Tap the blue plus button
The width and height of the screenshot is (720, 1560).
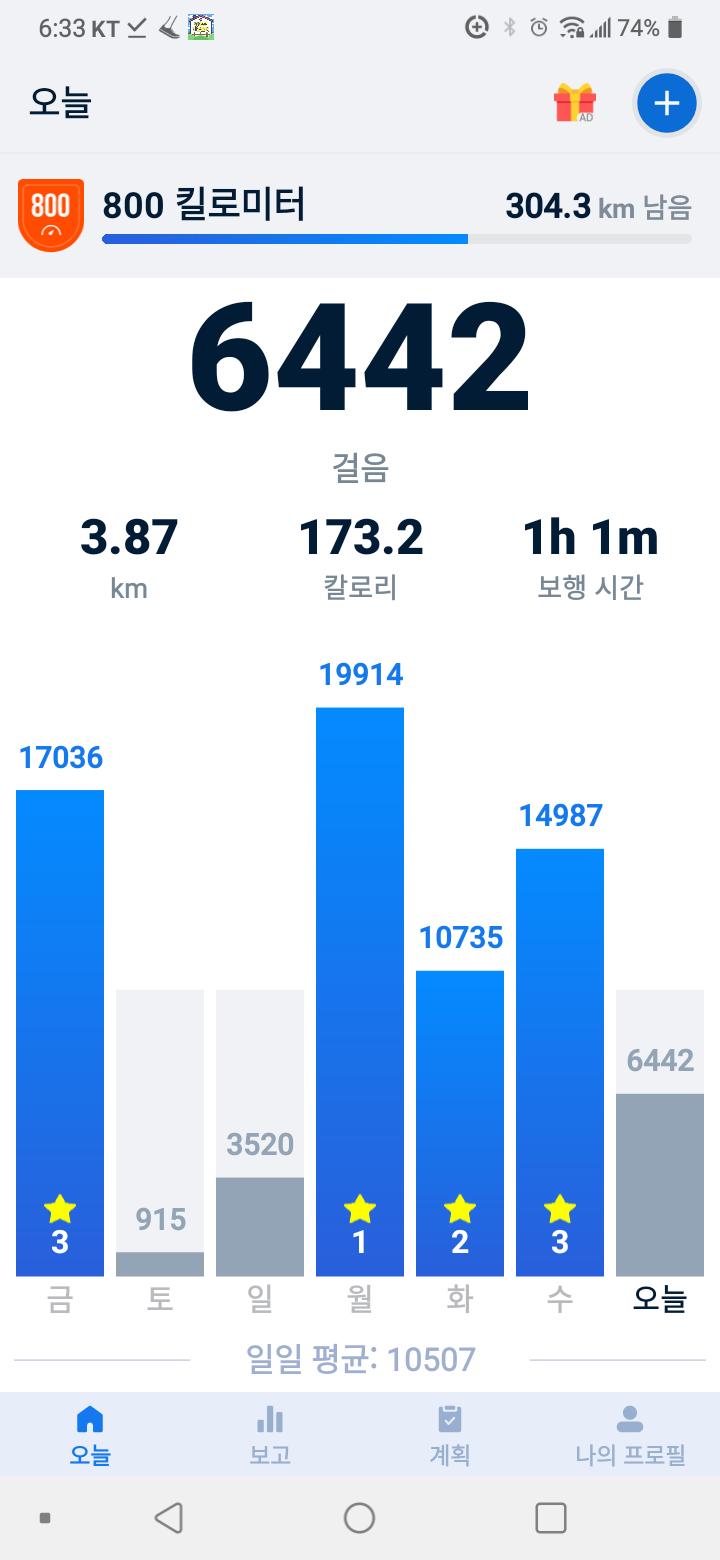pyautogui.click(x=666, y=103)
